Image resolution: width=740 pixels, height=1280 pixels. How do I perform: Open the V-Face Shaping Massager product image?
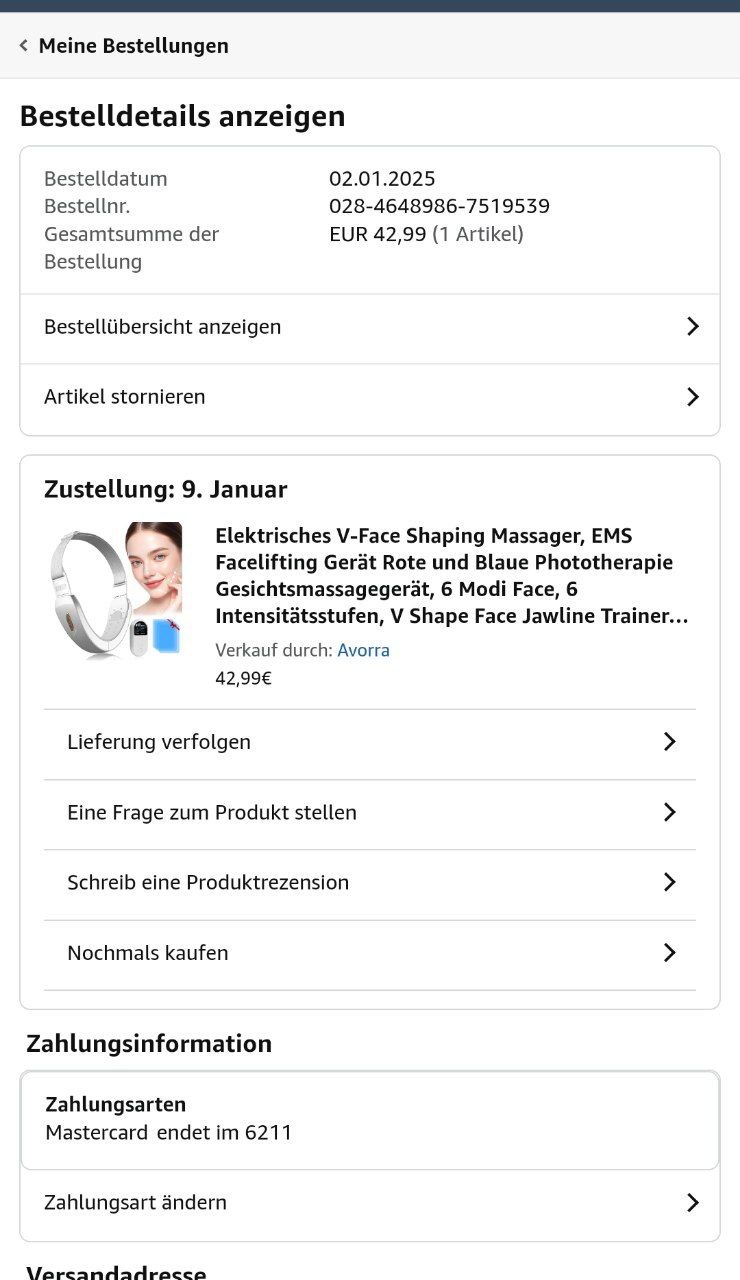click(118, 590)
